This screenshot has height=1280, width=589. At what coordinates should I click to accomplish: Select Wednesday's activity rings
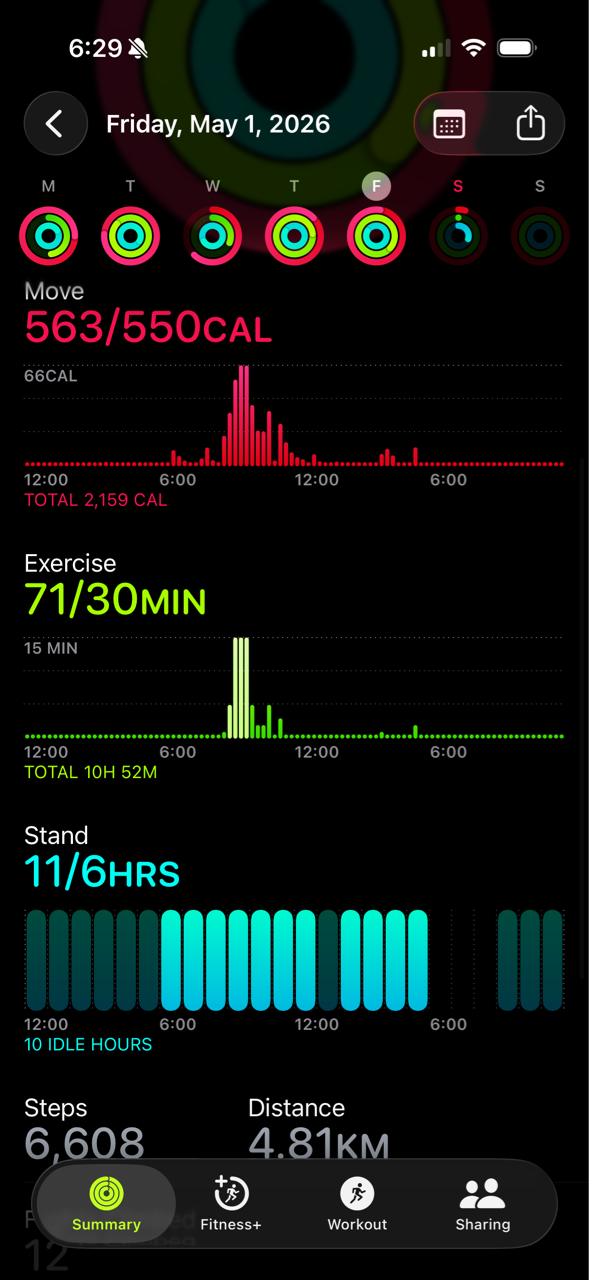[x=212, y=236]
